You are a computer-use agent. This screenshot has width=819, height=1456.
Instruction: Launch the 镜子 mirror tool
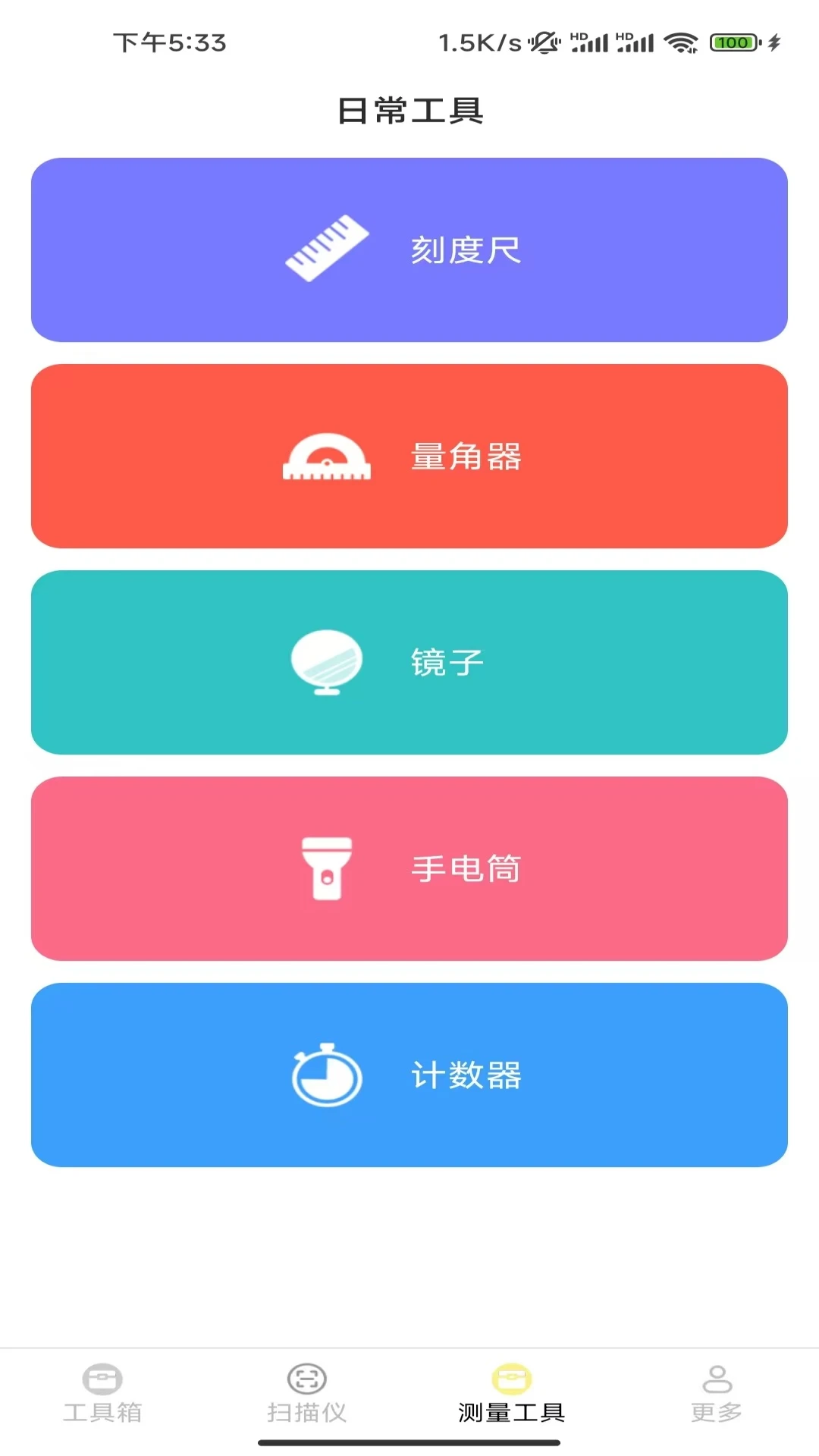coord(409,662)
